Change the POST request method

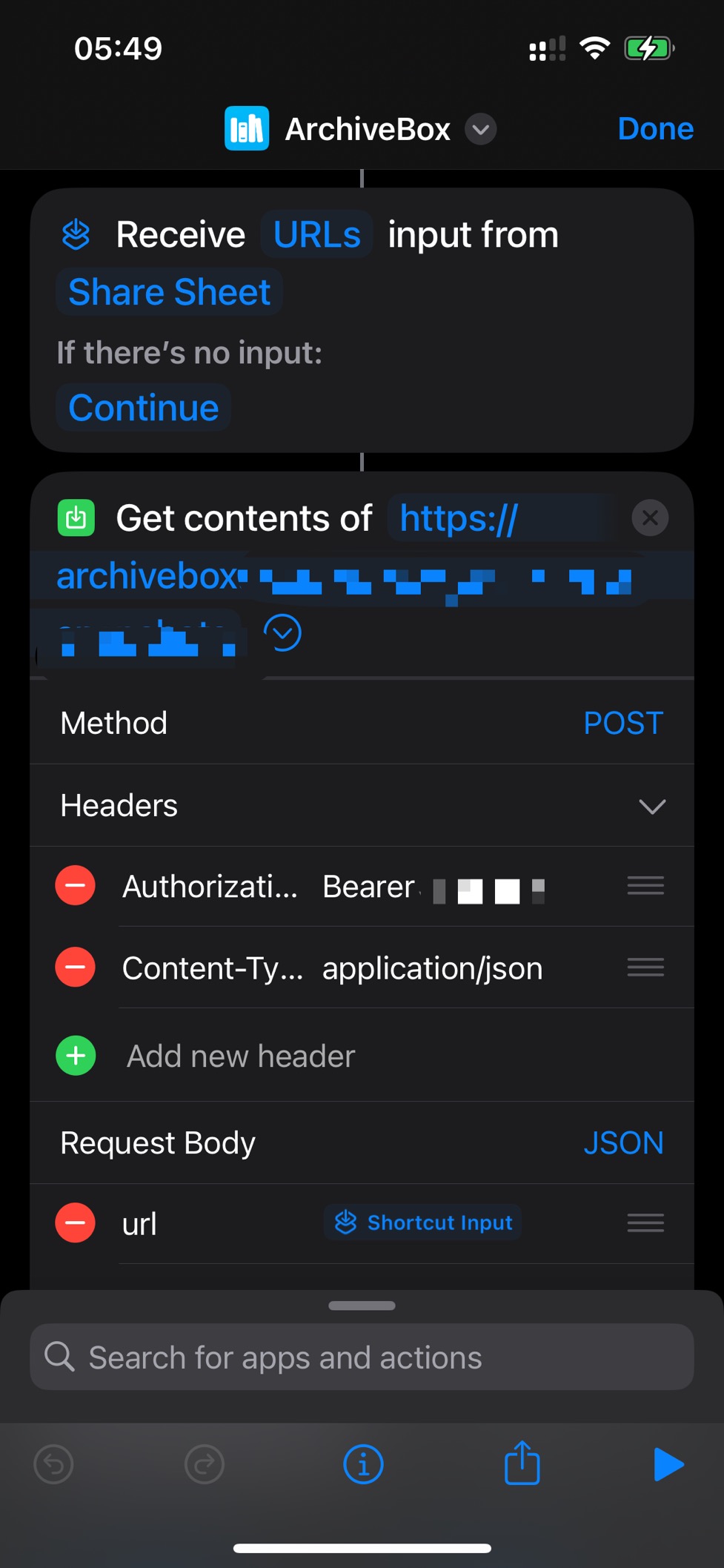click(622, 723)
